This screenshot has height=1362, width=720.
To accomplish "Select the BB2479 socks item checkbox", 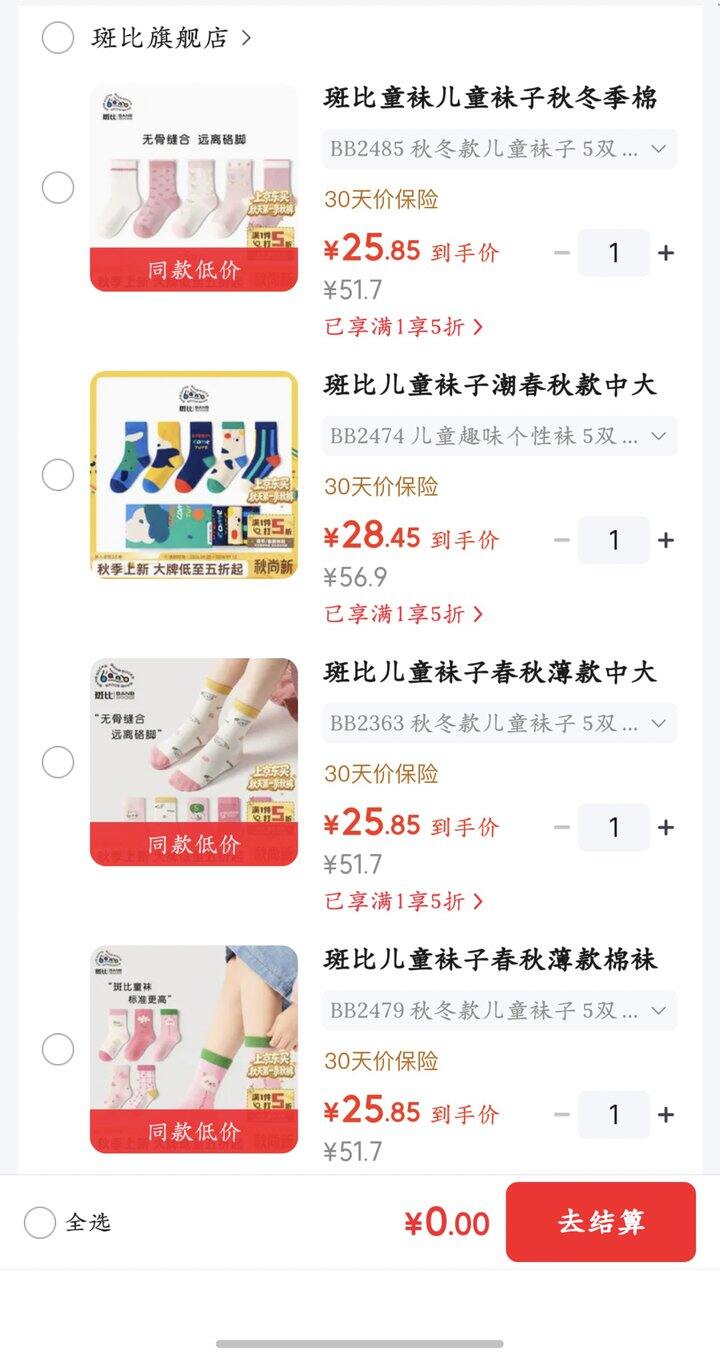I will click(x=58, y=1049).
